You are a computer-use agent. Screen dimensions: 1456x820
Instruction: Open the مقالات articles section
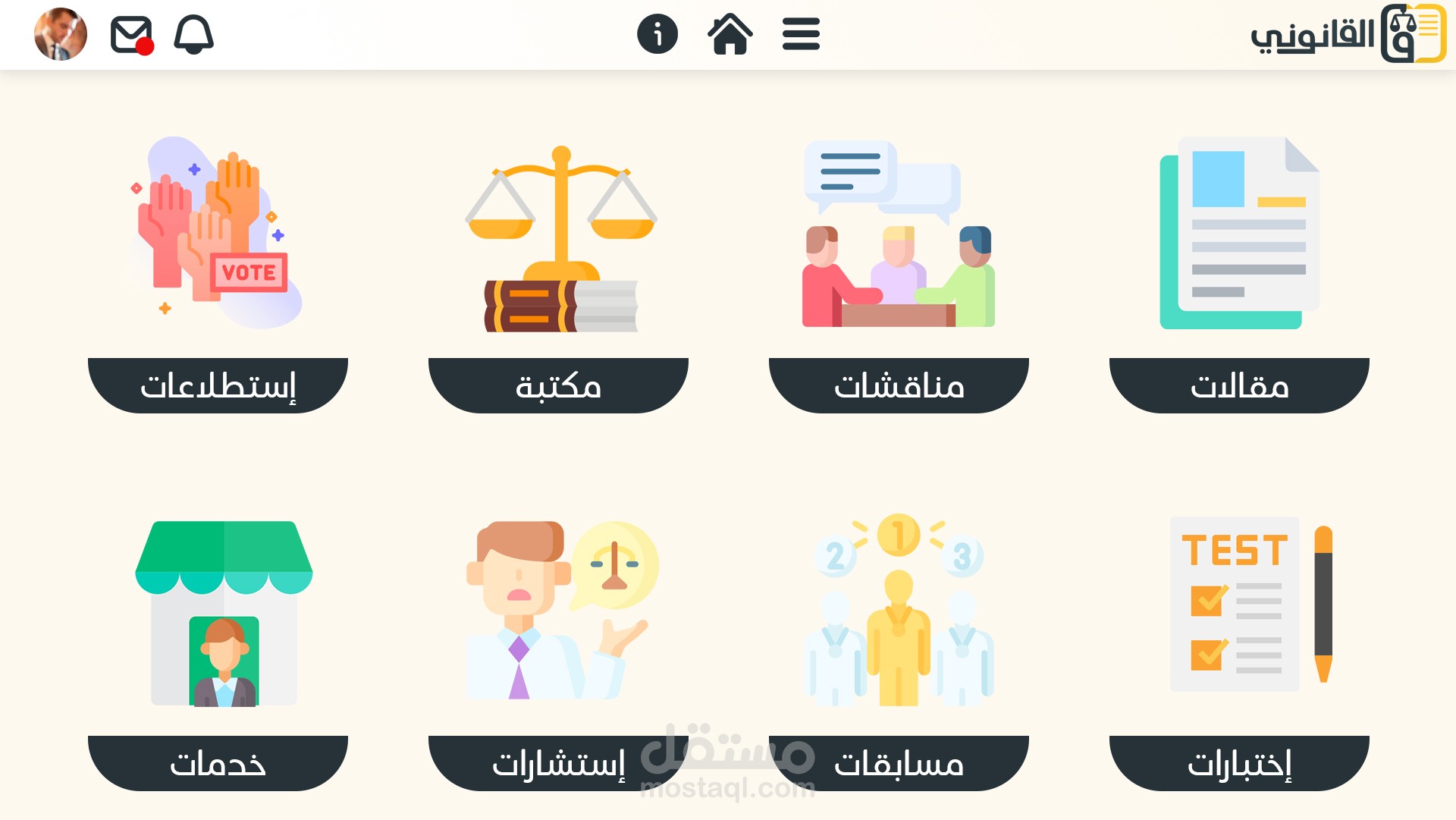pyautogui.click(x=1239, y=385)
